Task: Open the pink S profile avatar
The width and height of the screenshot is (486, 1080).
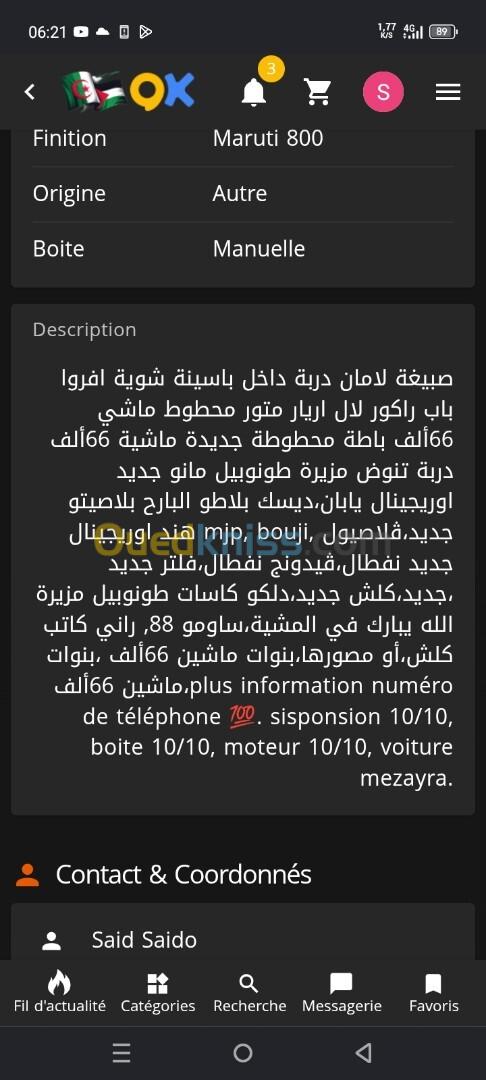Action: click(x=383, y=92)
